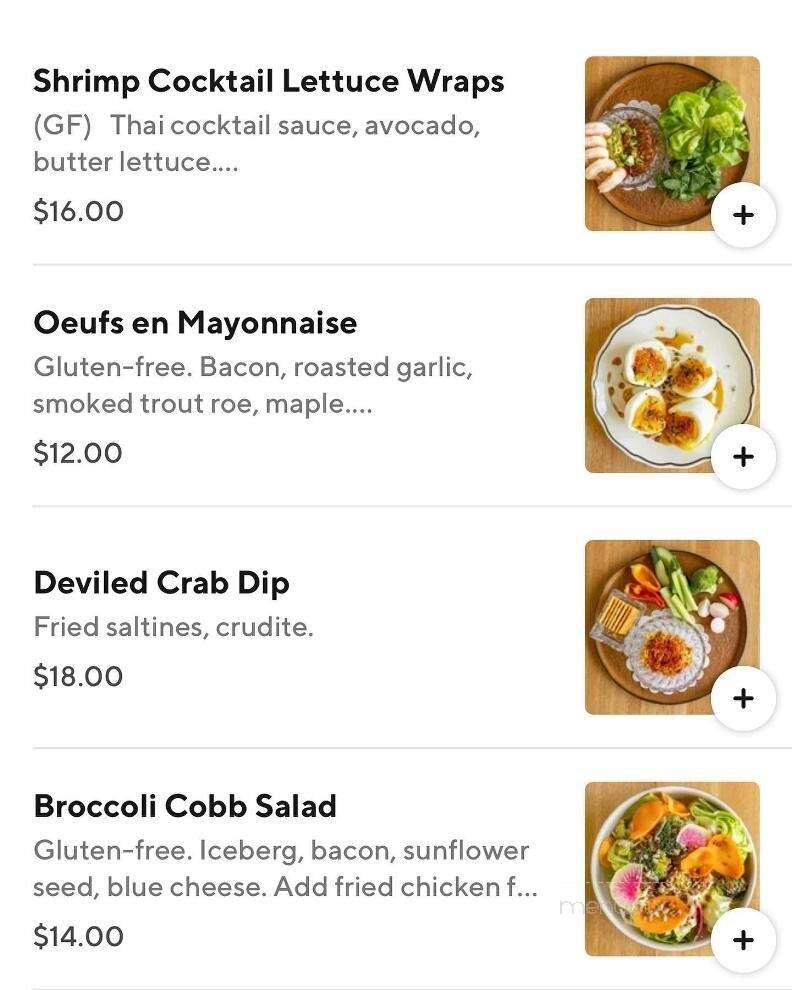Viewport: 792px width, 990px height.
Task: Expand the Oeufs en Mayonnaise description text
Action: tap(254, 384)
